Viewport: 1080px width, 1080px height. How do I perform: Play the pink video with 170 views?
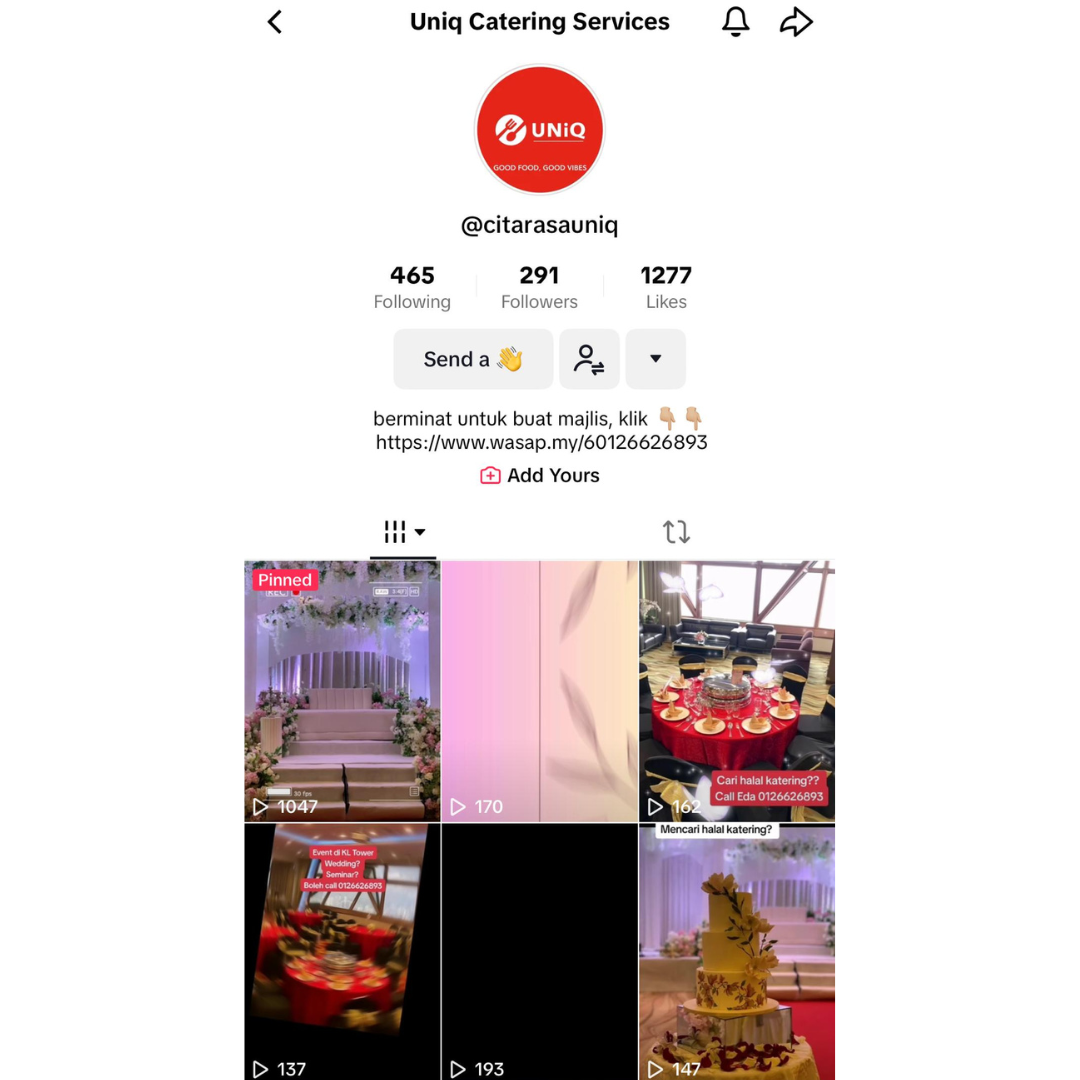pos(540,691)
